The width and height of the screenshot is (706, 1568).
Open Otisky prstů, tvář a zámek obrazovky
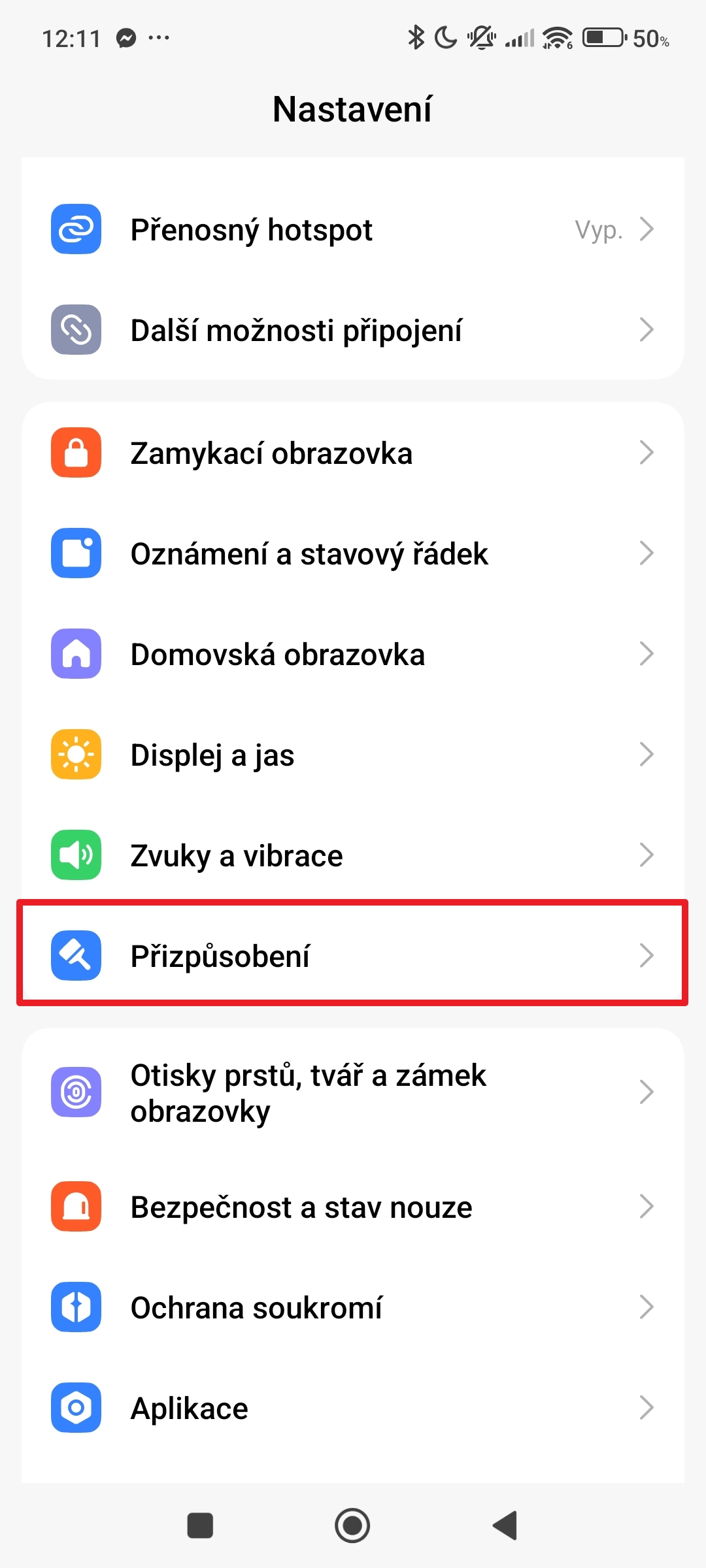[353, 1092]
